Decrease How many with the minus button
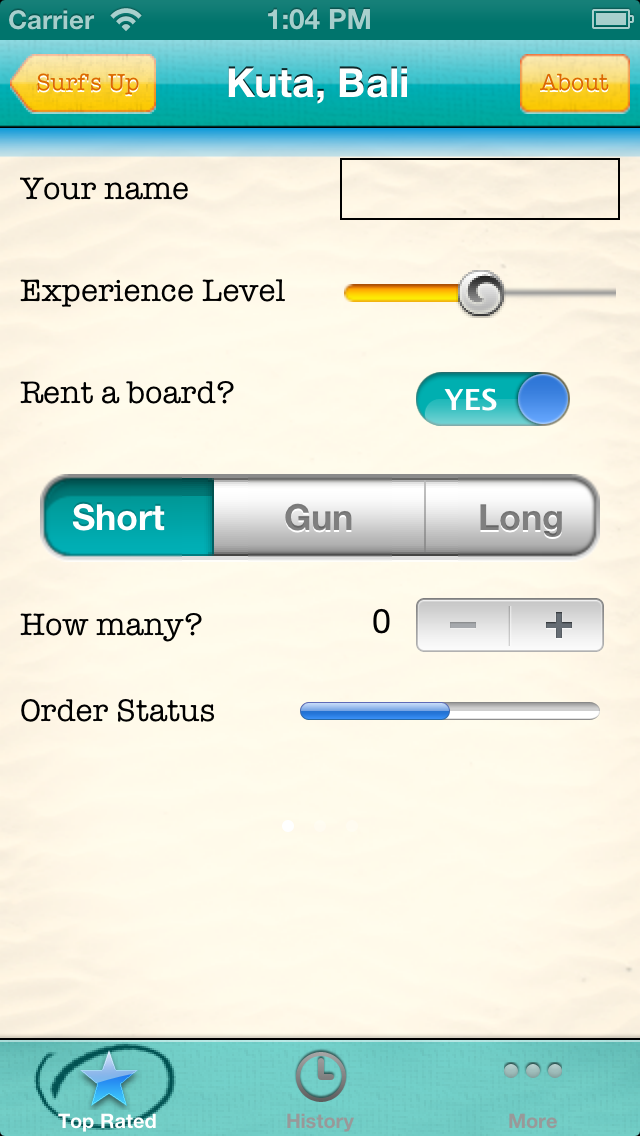The height and width of the screenshot is (1136, 640). [x=462, y=625]
